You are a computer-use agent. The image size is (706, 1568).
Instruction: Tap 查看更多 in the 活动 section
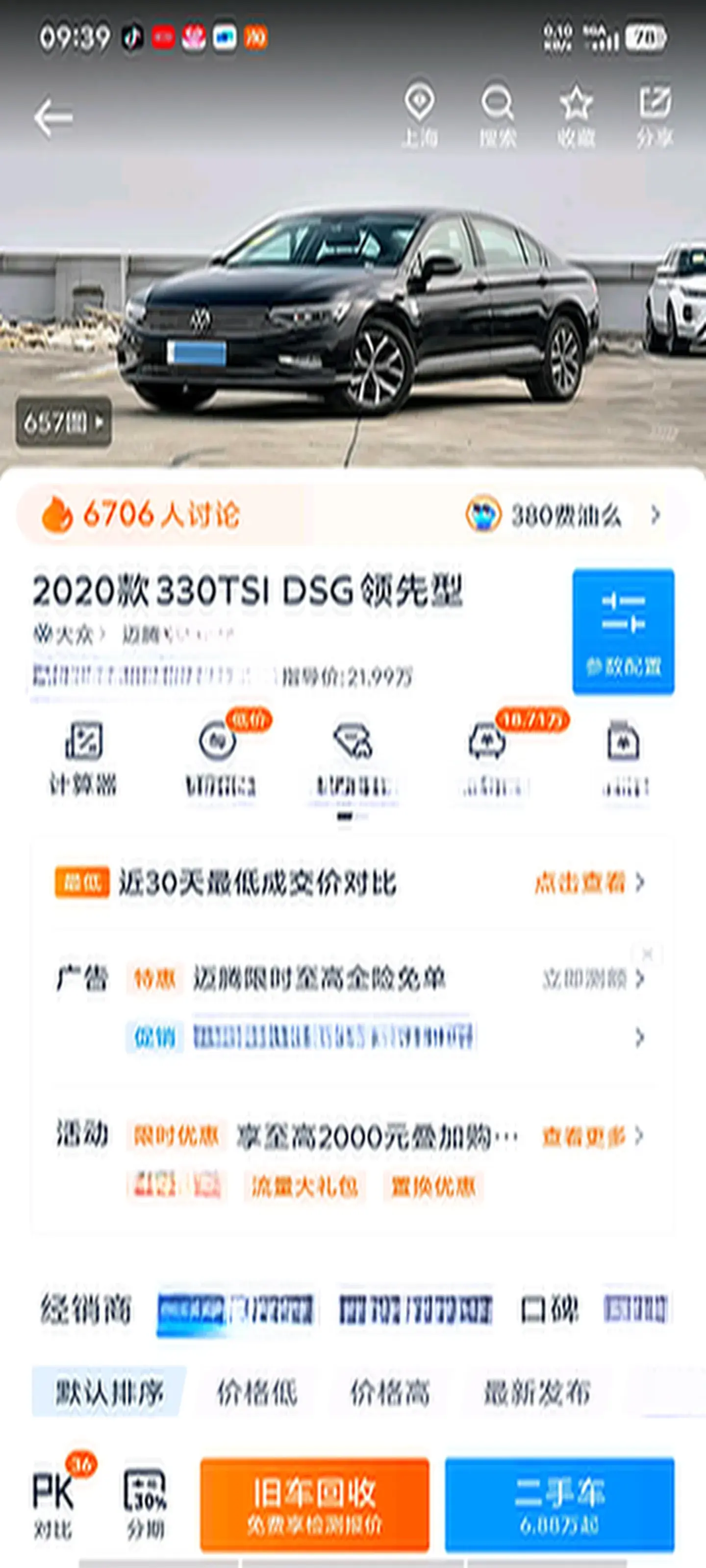[591, 1136]
